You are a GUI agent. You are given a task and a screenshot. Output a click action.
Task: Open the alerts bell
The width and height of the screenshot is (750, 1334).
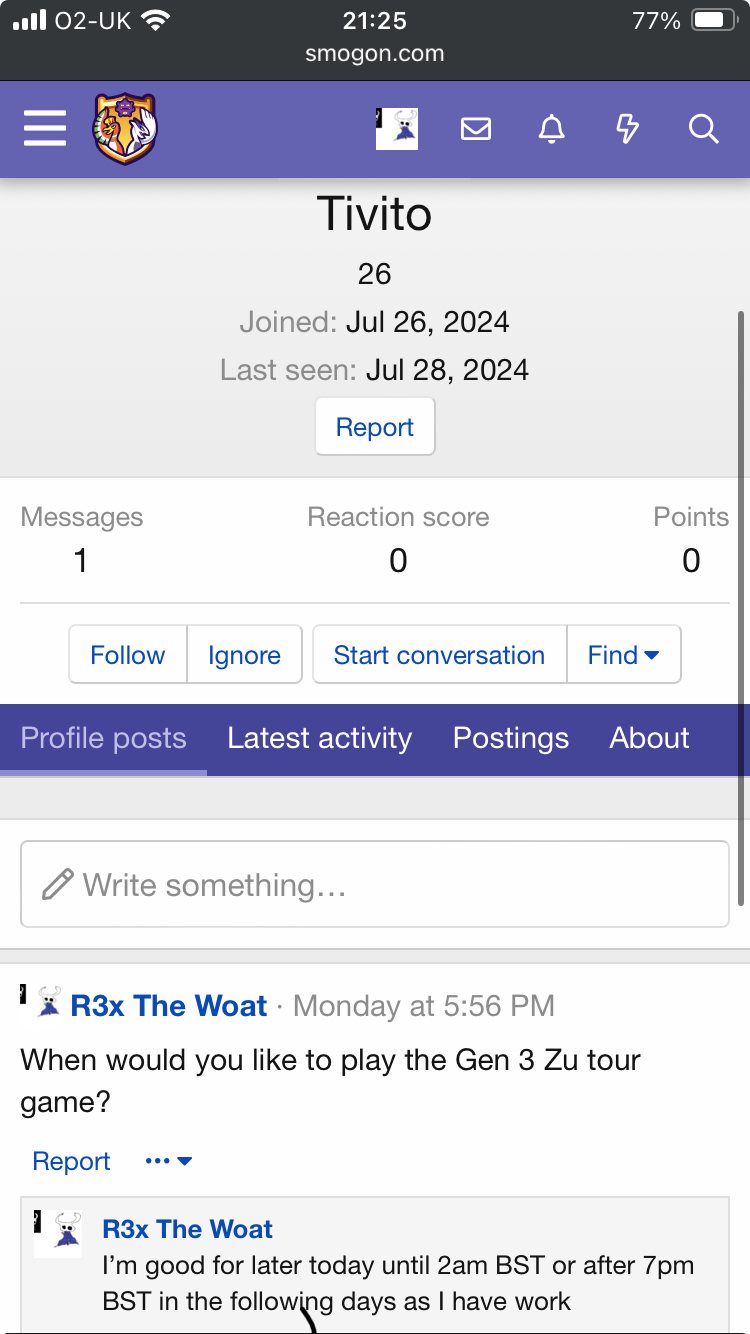click(x=551, y=129)
